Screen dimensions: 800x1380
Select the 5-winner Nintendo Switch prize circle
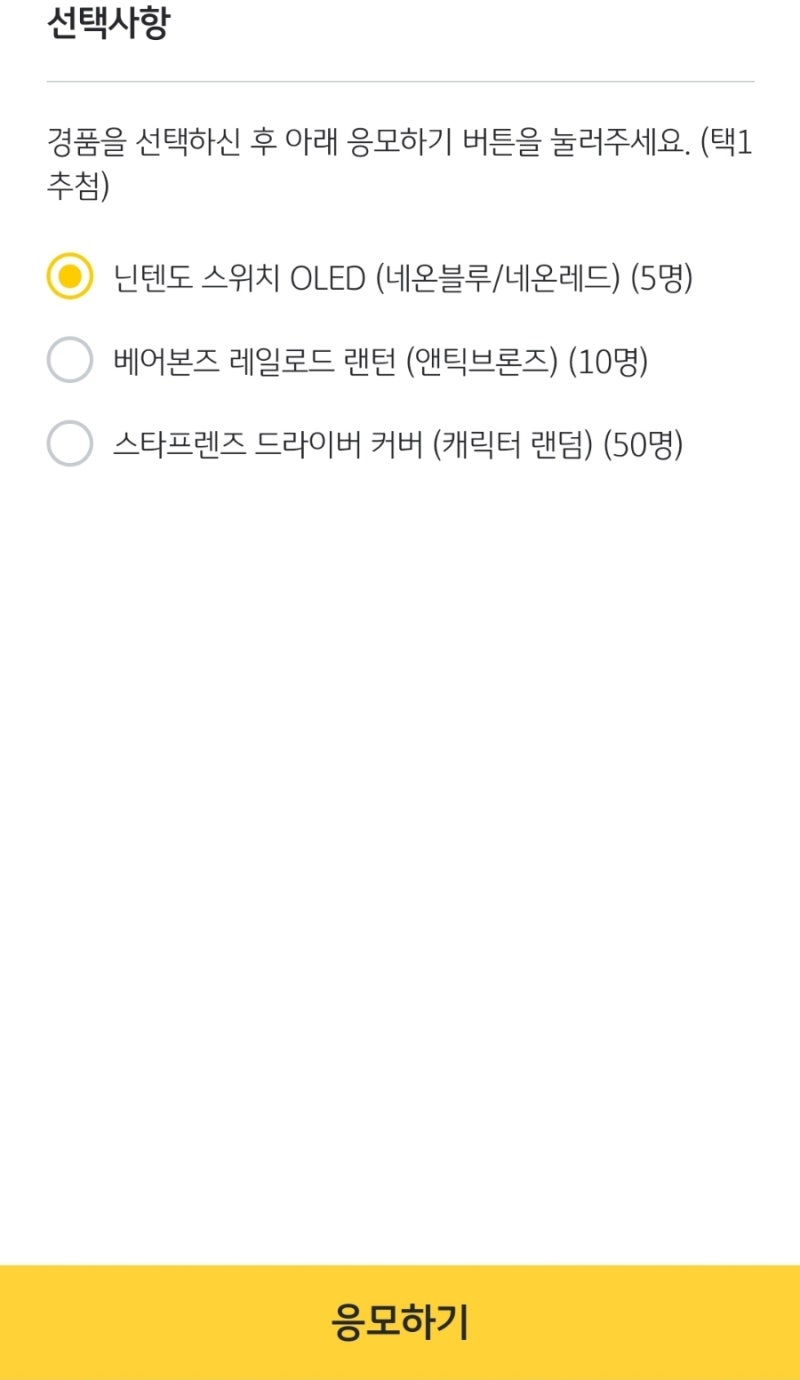pyautogui.click(x=68, y=277)
